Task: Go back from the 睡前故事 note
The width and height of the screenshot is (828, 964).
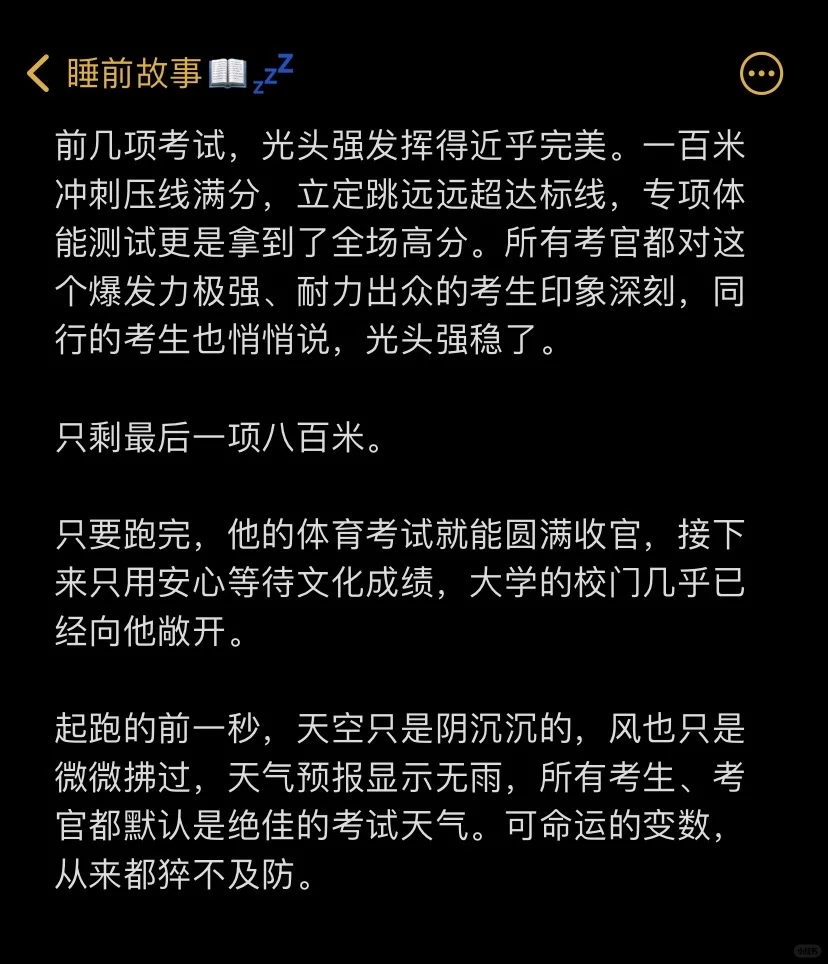Action: 38,73
